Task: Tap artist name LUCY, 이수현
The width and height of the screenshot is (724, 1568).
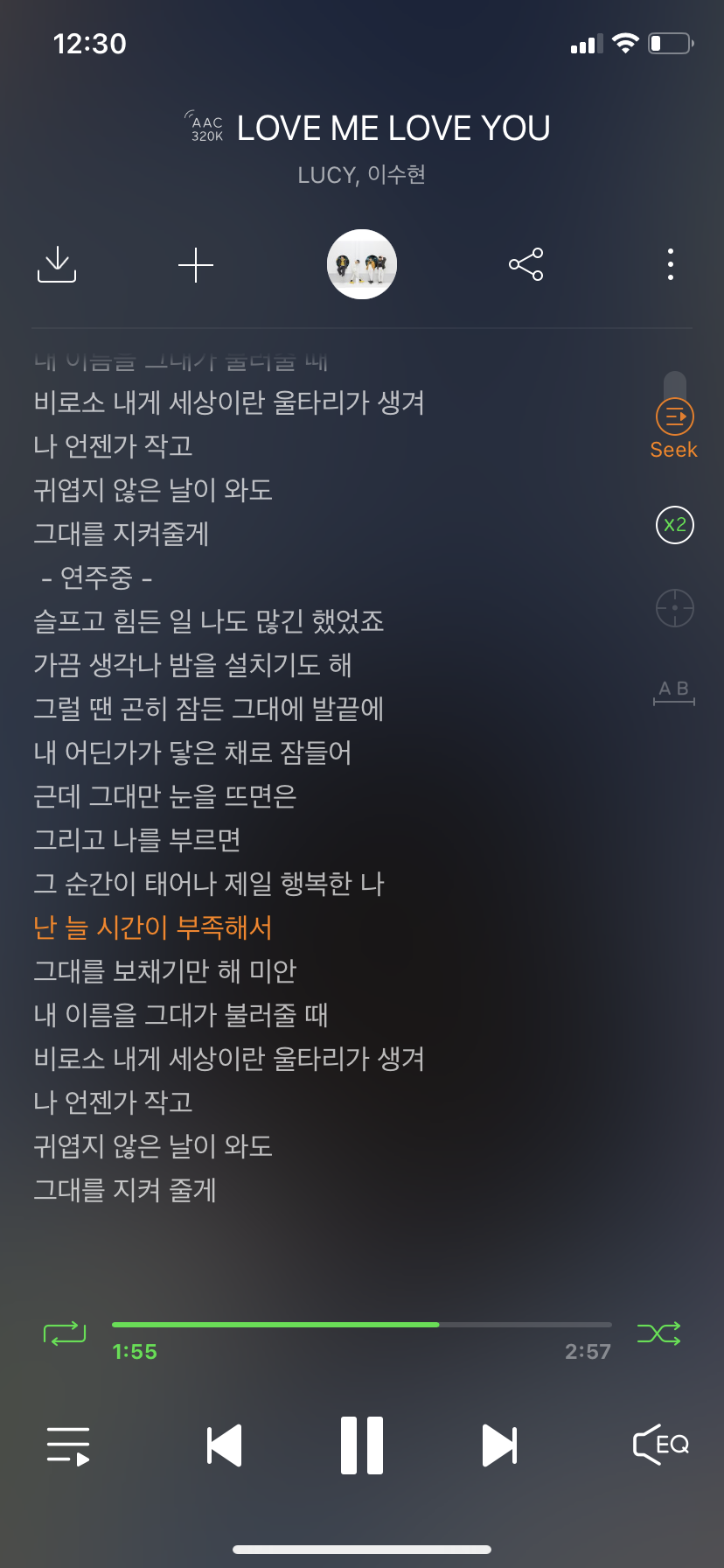Action: (362, 175)
